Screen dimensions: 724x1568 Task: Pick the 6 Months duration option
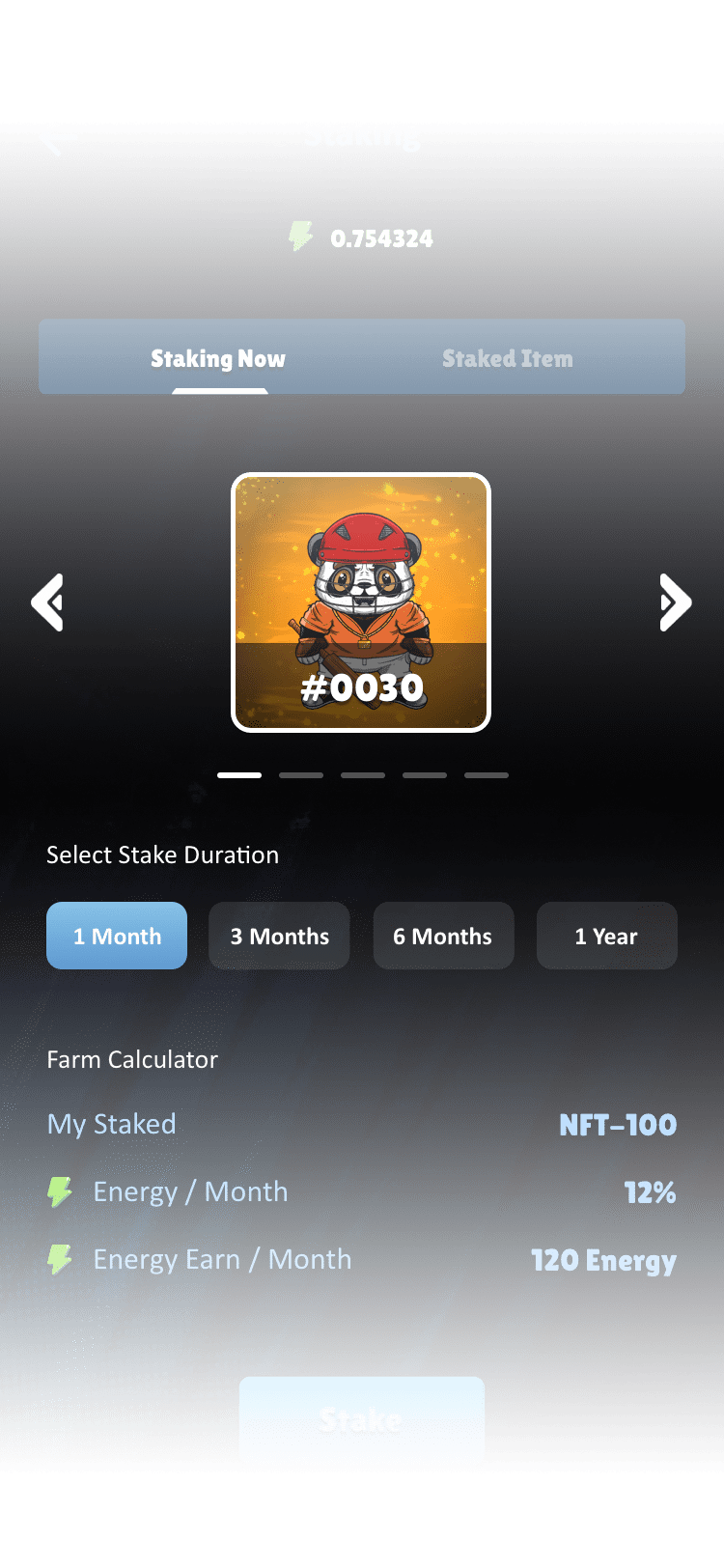pos(443,936)
